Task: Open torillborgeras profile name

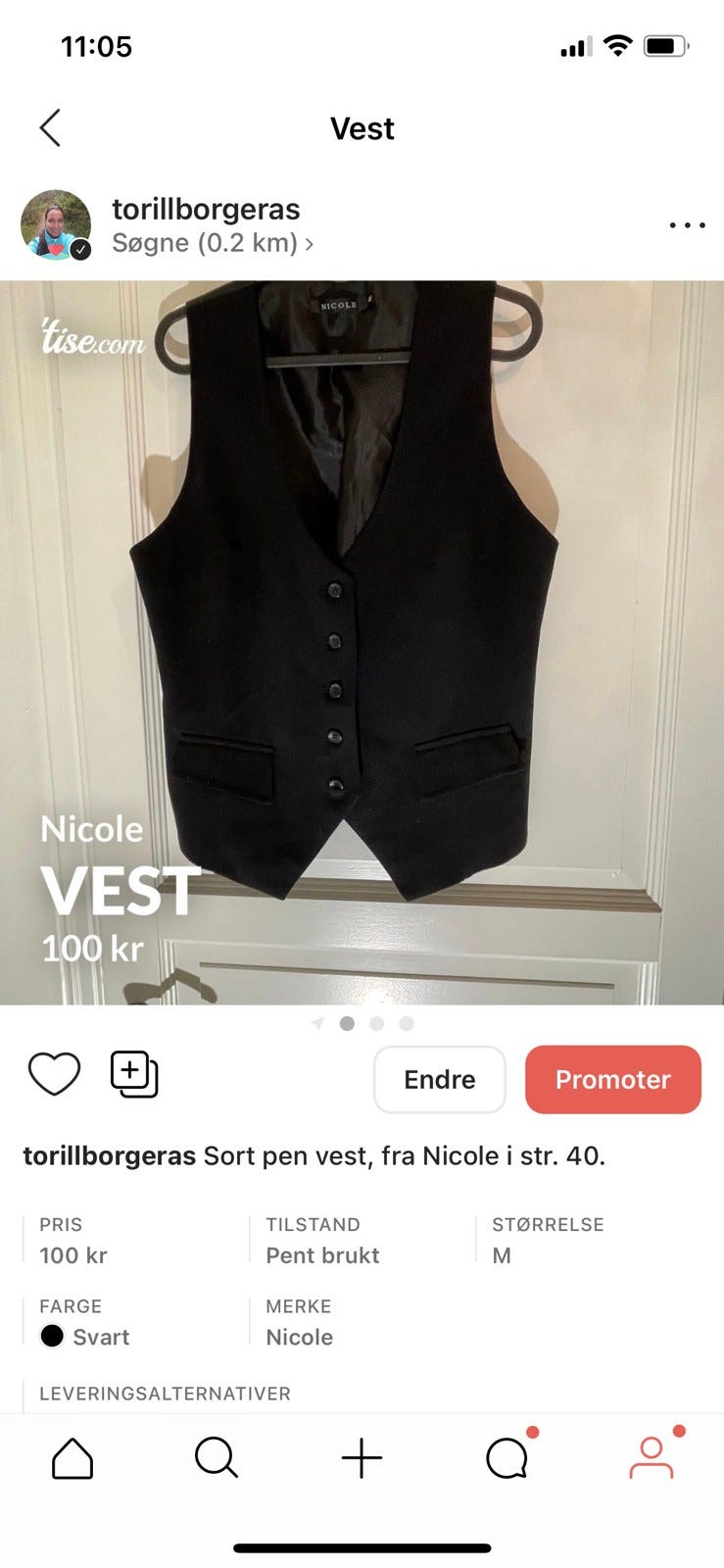Action: (207, 209)
